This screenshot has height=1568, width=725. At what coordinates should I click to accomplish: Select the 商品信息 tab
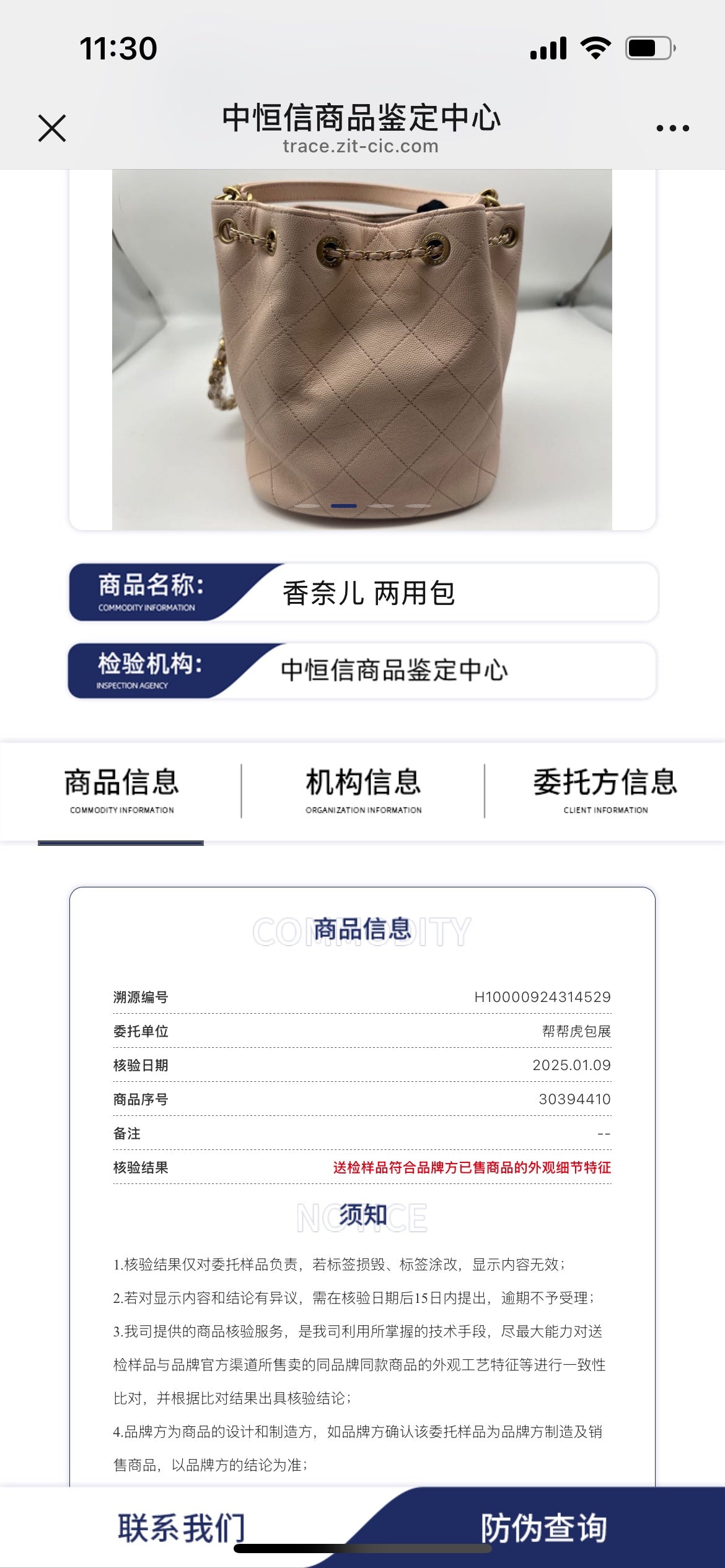(121, 790)
